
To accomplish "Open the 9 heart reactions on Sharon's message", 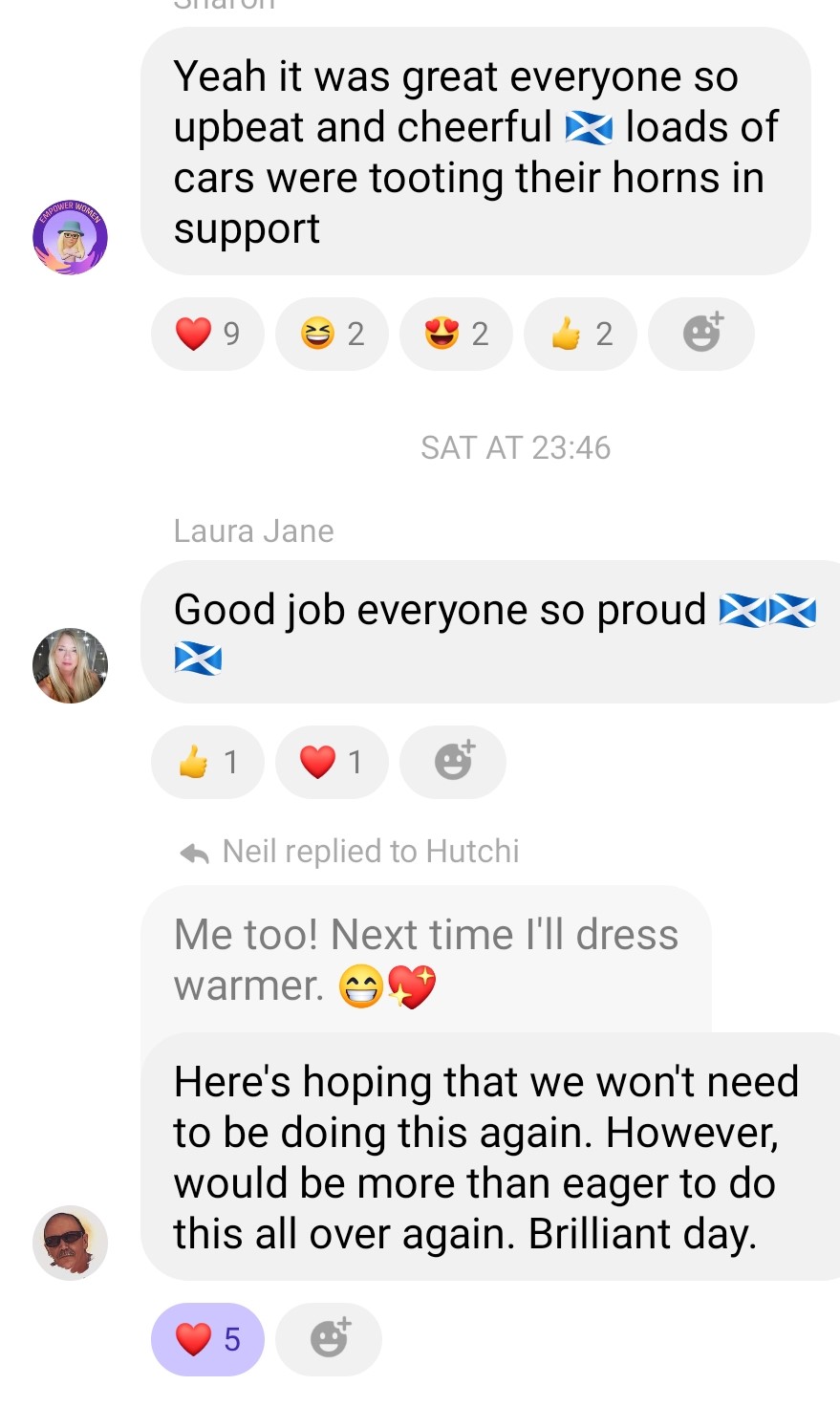I will point(206,334).
